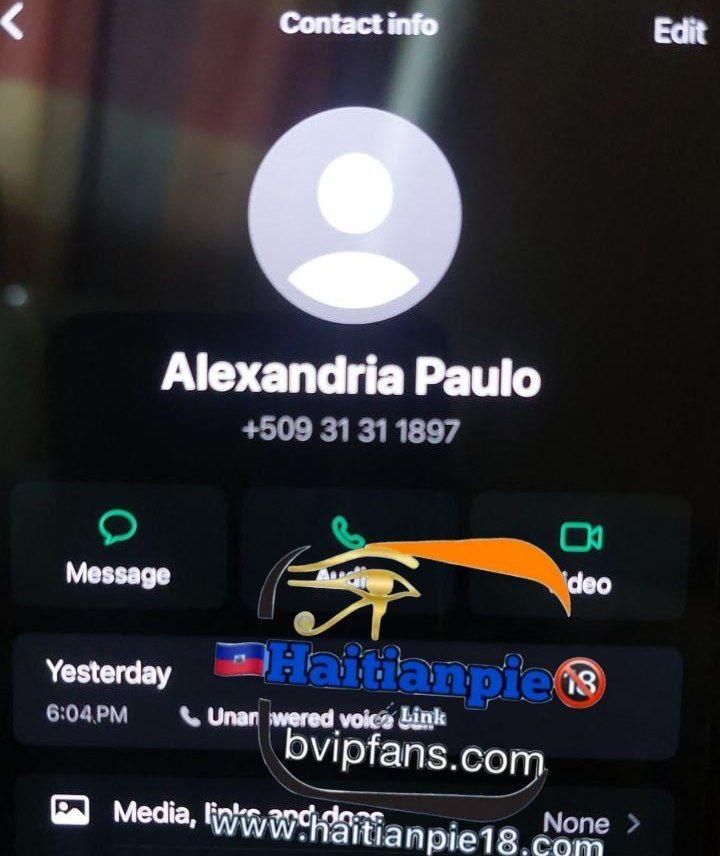Message Alexandria Paulo
The image size is (720, 856).
(x=118, y=548)
